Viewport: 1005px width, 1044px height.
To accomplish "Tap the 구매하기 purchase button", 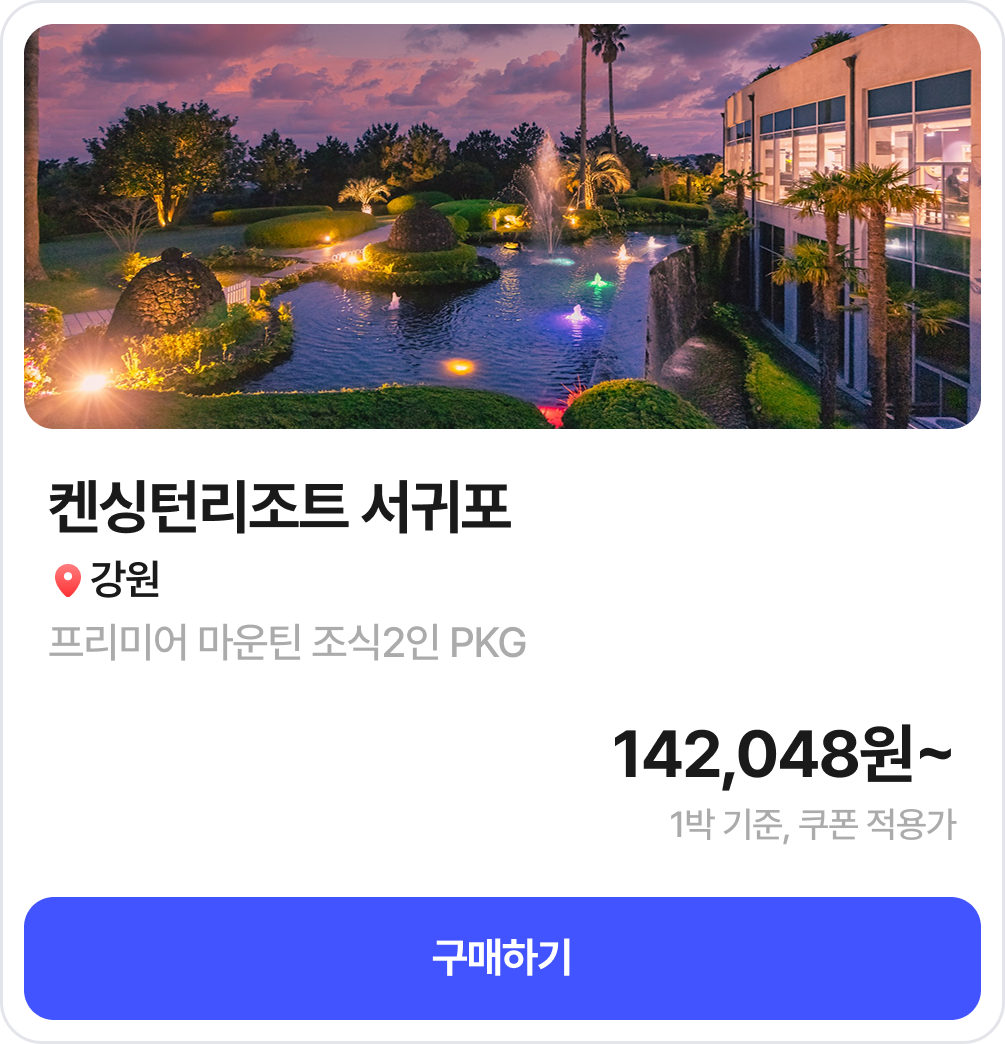I will coord(502,958).
